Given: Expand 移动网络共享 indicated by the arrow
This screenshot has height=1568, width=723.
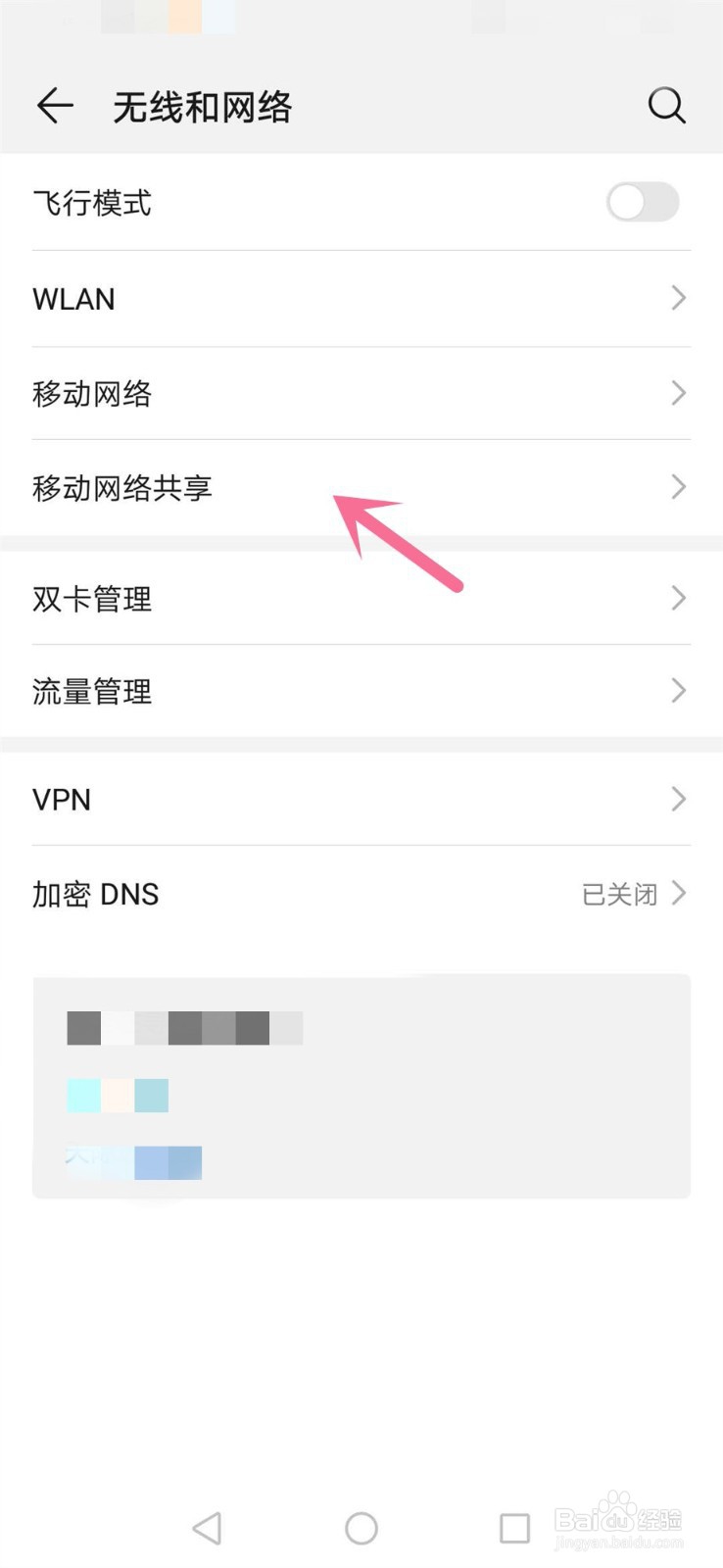Looking at the screenshot, I should pos(361,487).
